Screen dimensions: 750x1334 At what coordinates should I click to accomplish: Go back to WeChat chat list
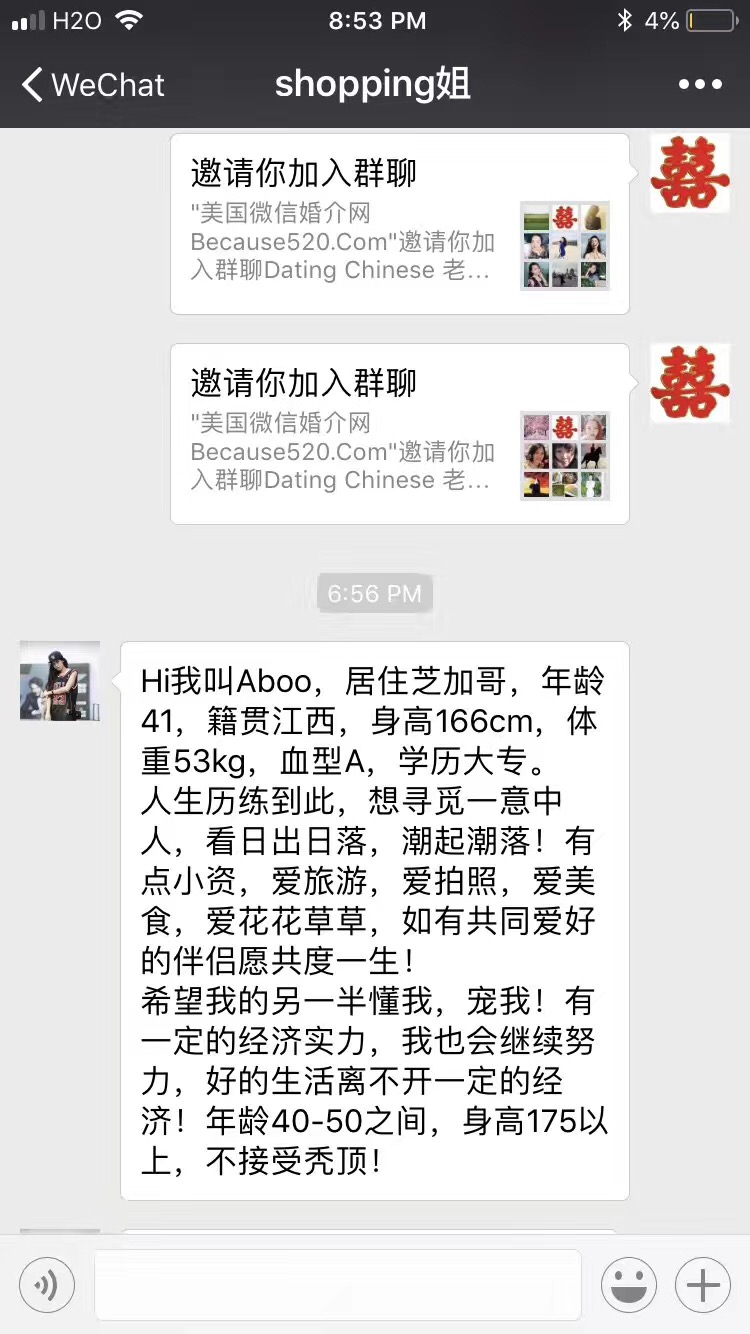[92, 85]
